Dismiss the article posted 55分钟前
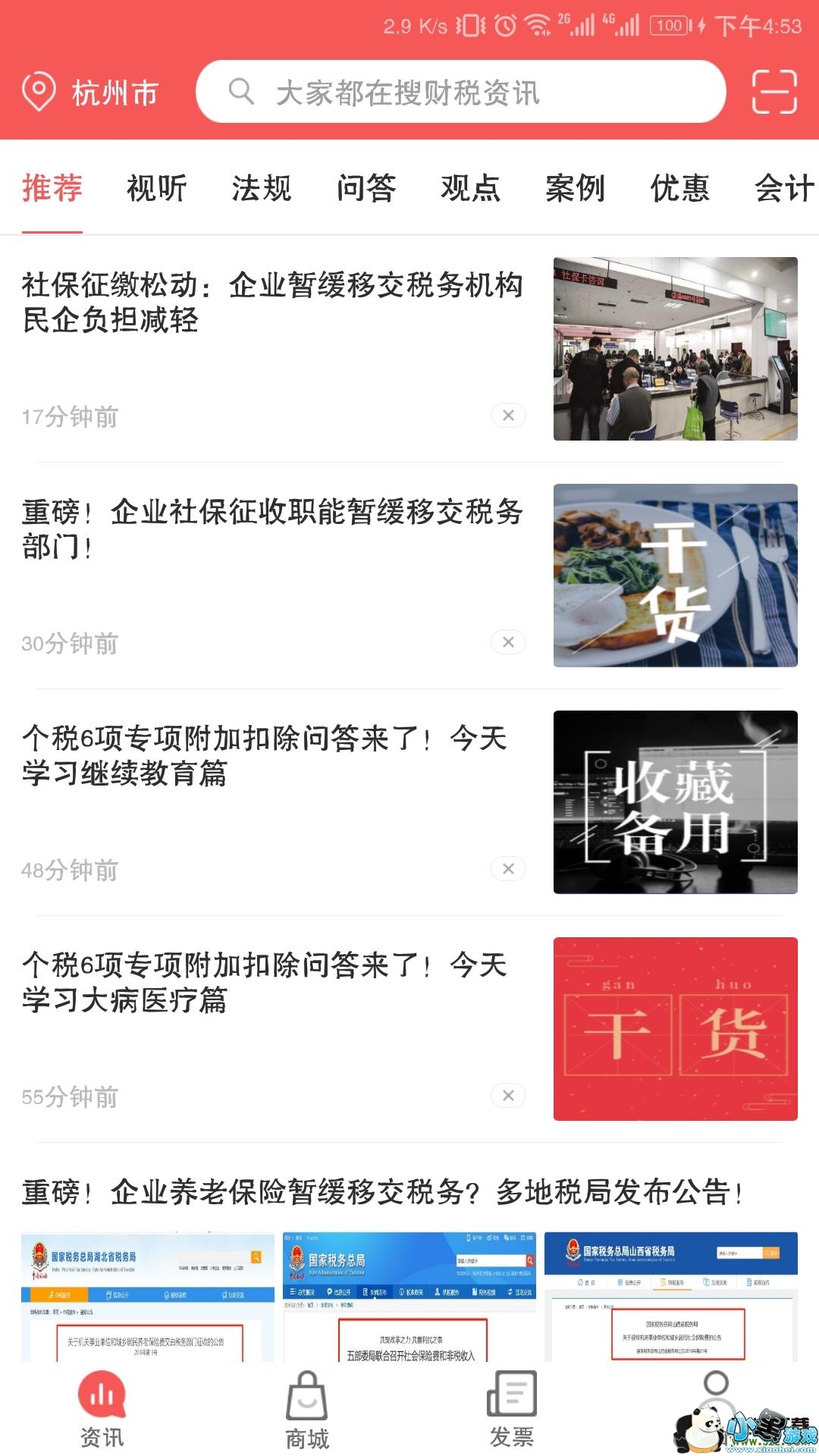 coord(508,1096)
